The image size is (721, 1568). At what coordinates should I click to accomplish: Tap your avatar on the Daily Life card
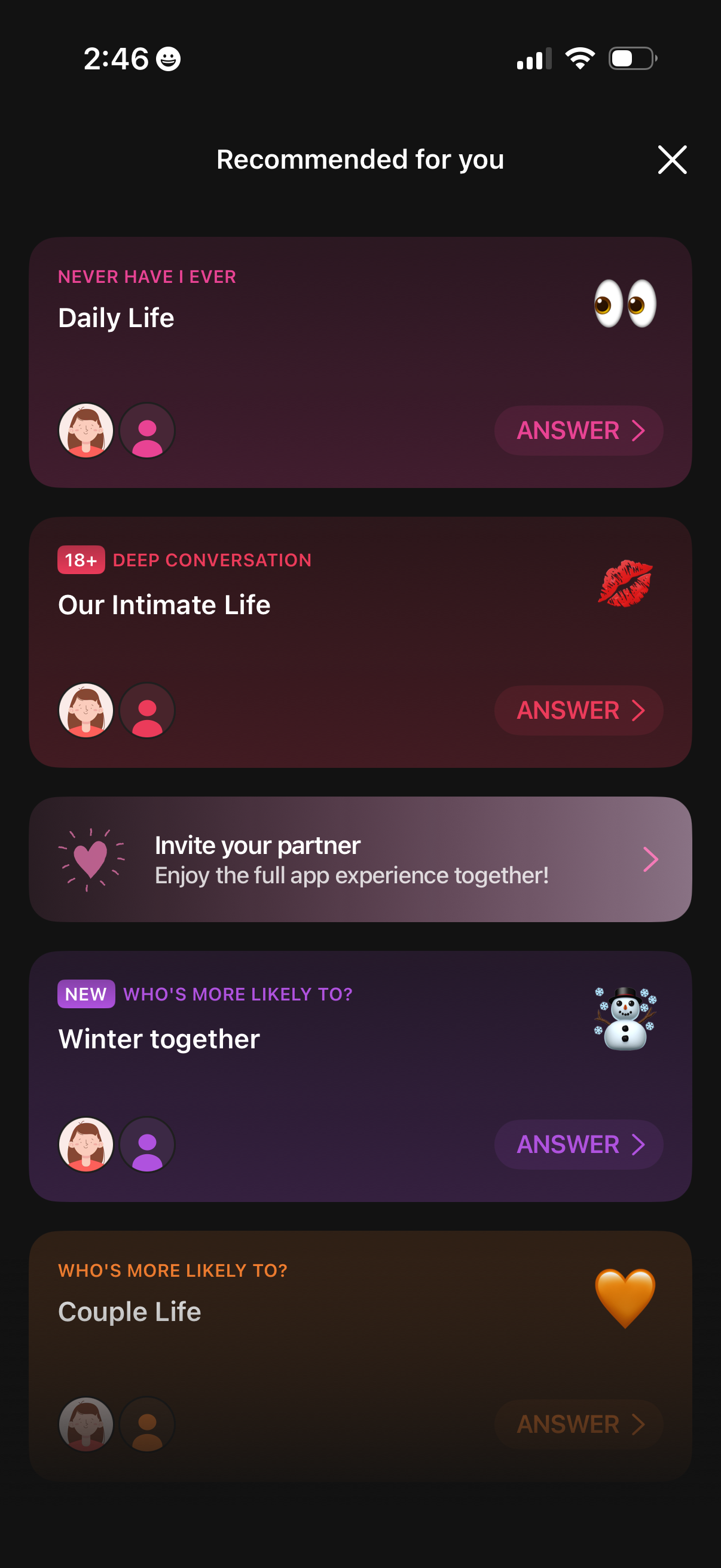[x=85, y=431]
